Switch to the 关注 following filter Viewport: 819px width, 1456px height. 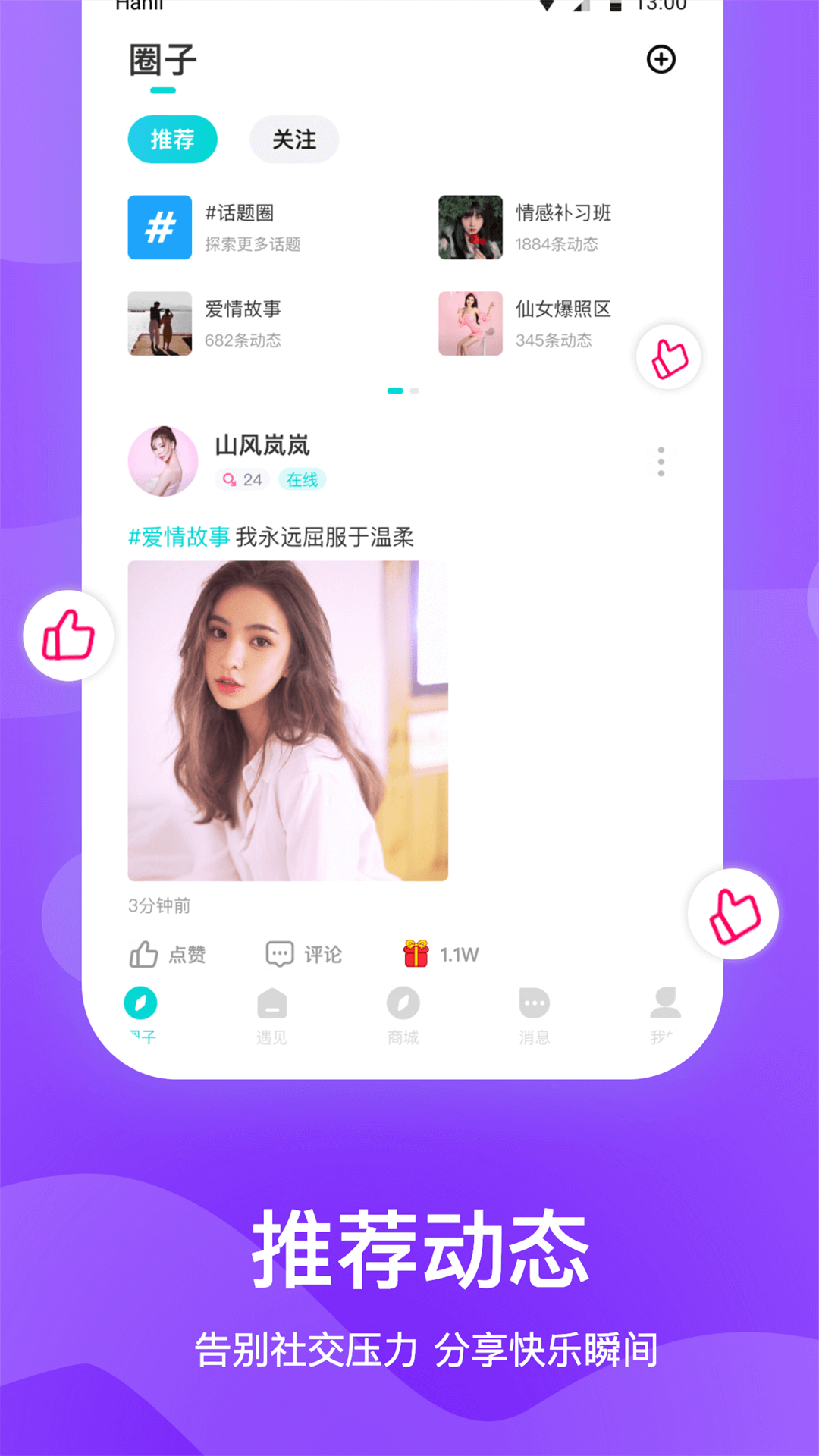click(x=294, y=139)
